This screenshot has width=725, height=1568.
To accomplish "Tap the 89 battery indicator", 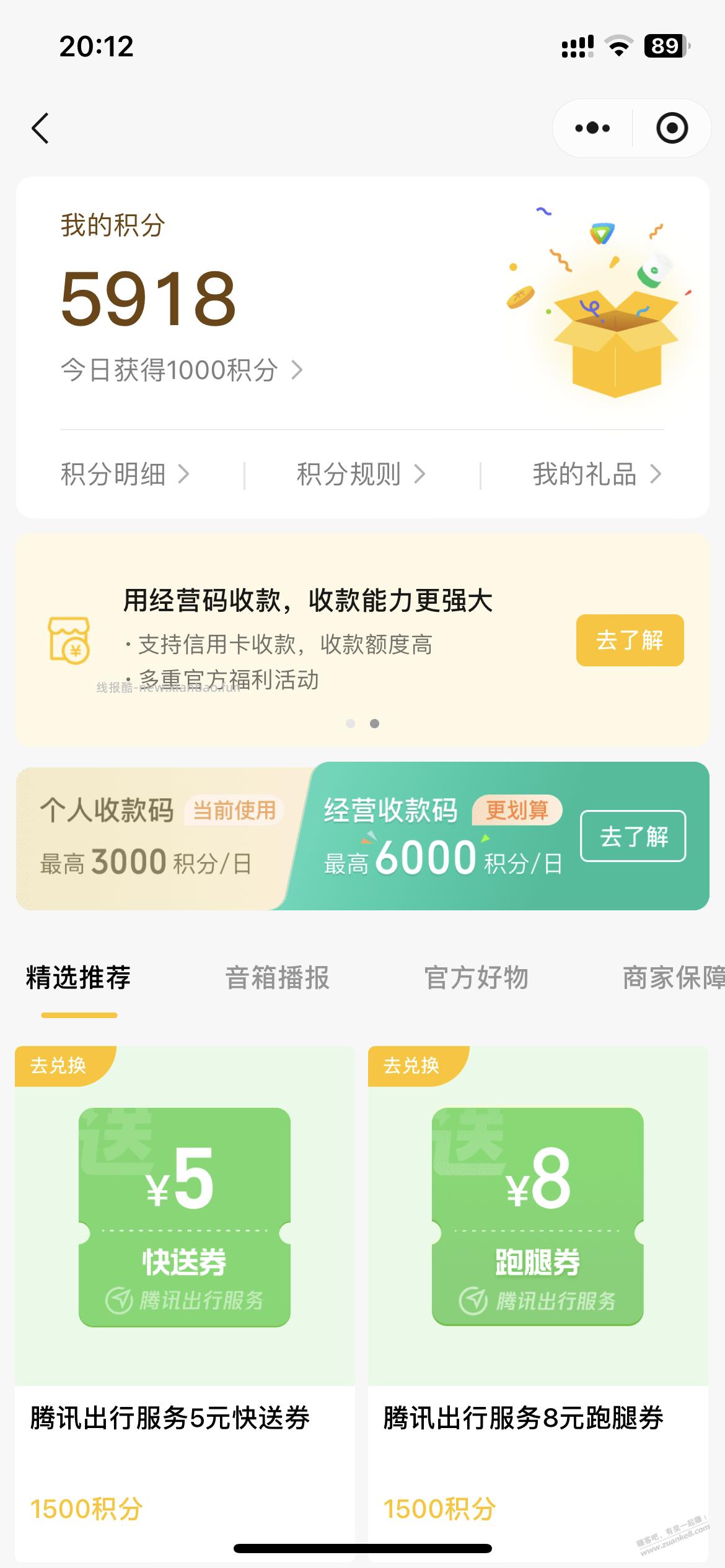I will coord(664,45).
